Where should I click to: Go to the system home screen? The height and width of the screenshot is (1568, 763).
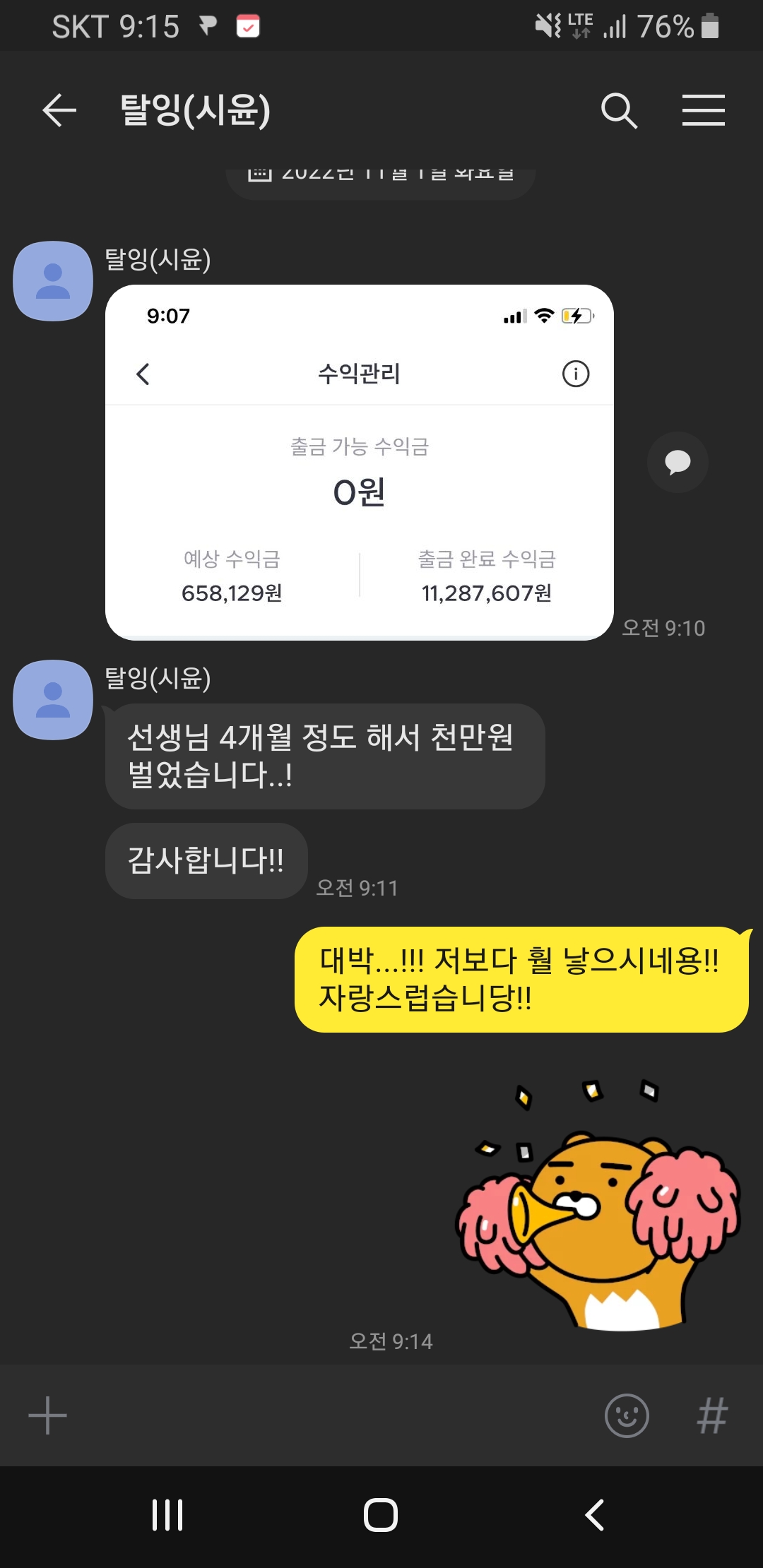click(381, 1515)
